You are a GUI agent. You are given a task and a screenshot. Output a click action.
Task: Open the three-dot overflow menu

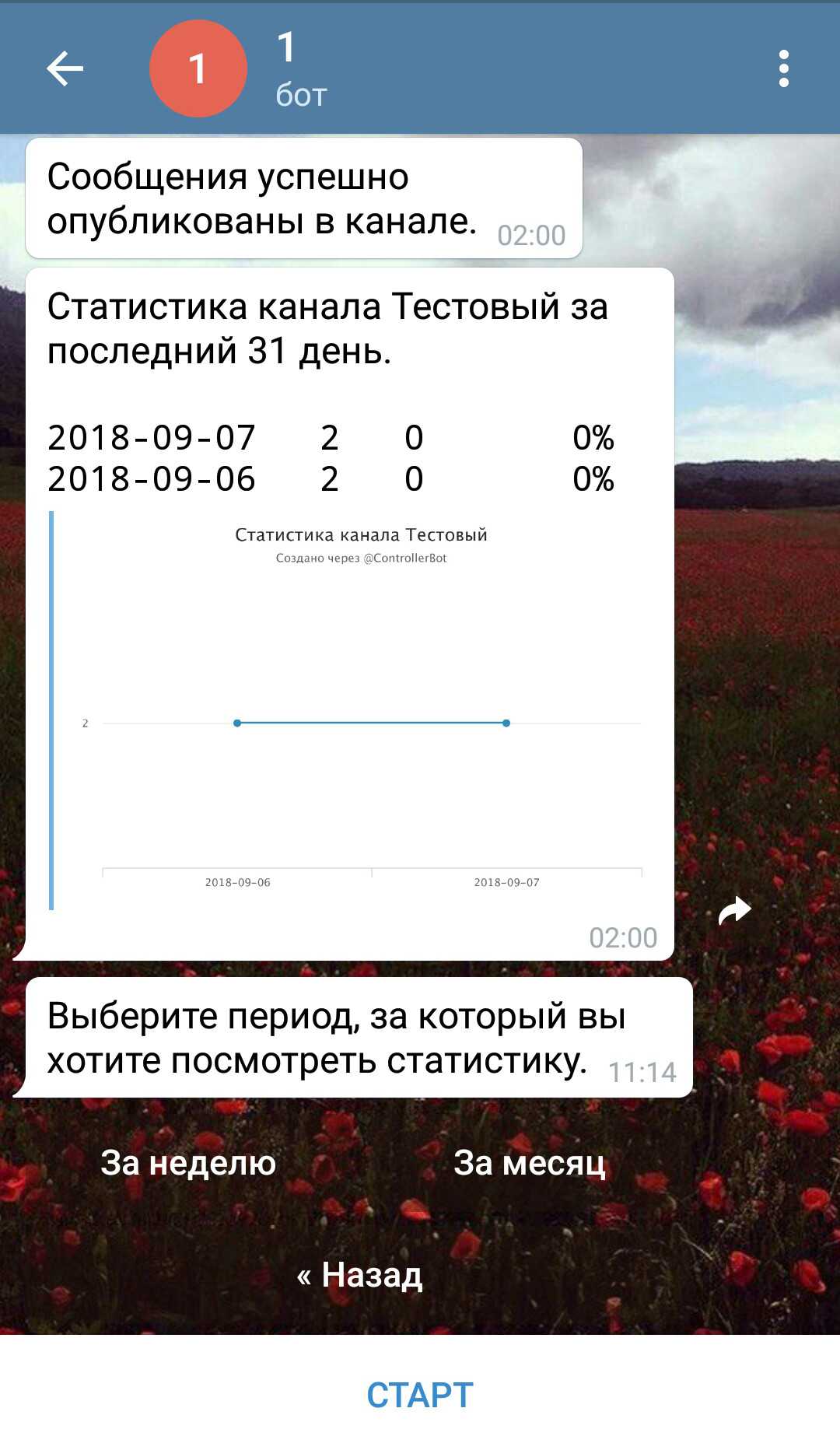pos(783,68)
